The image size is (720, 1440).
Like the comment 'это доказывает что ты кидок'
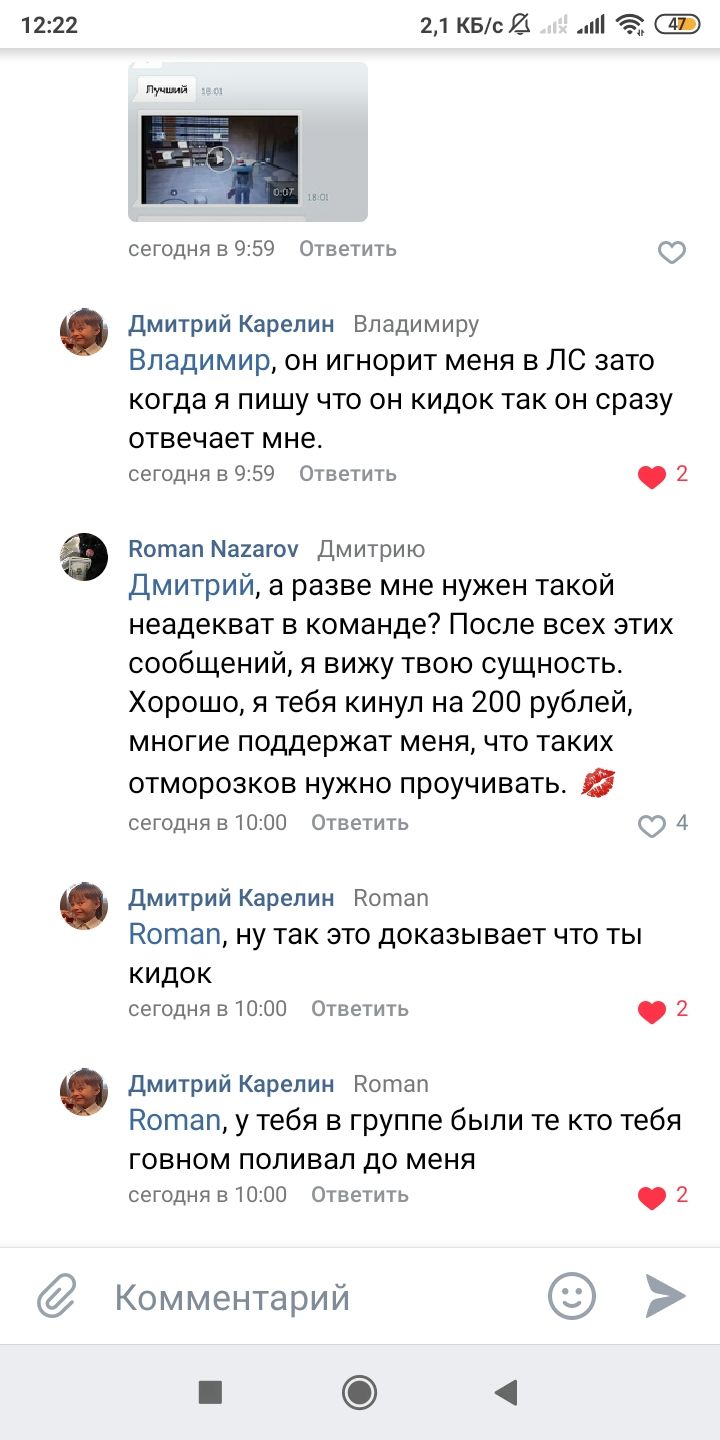[x=652, y=1012]
